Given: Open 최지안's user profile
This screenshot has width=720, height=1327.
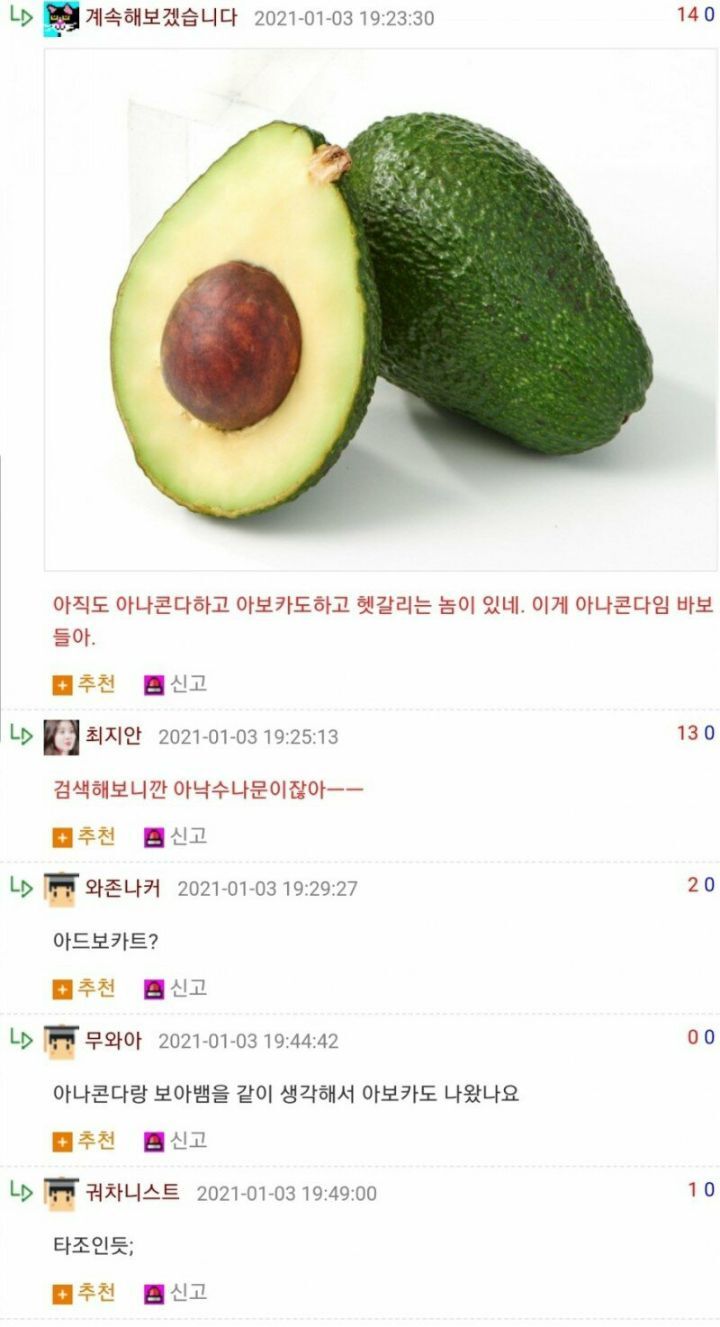Looking at the screenshot, I should [114, 736].
